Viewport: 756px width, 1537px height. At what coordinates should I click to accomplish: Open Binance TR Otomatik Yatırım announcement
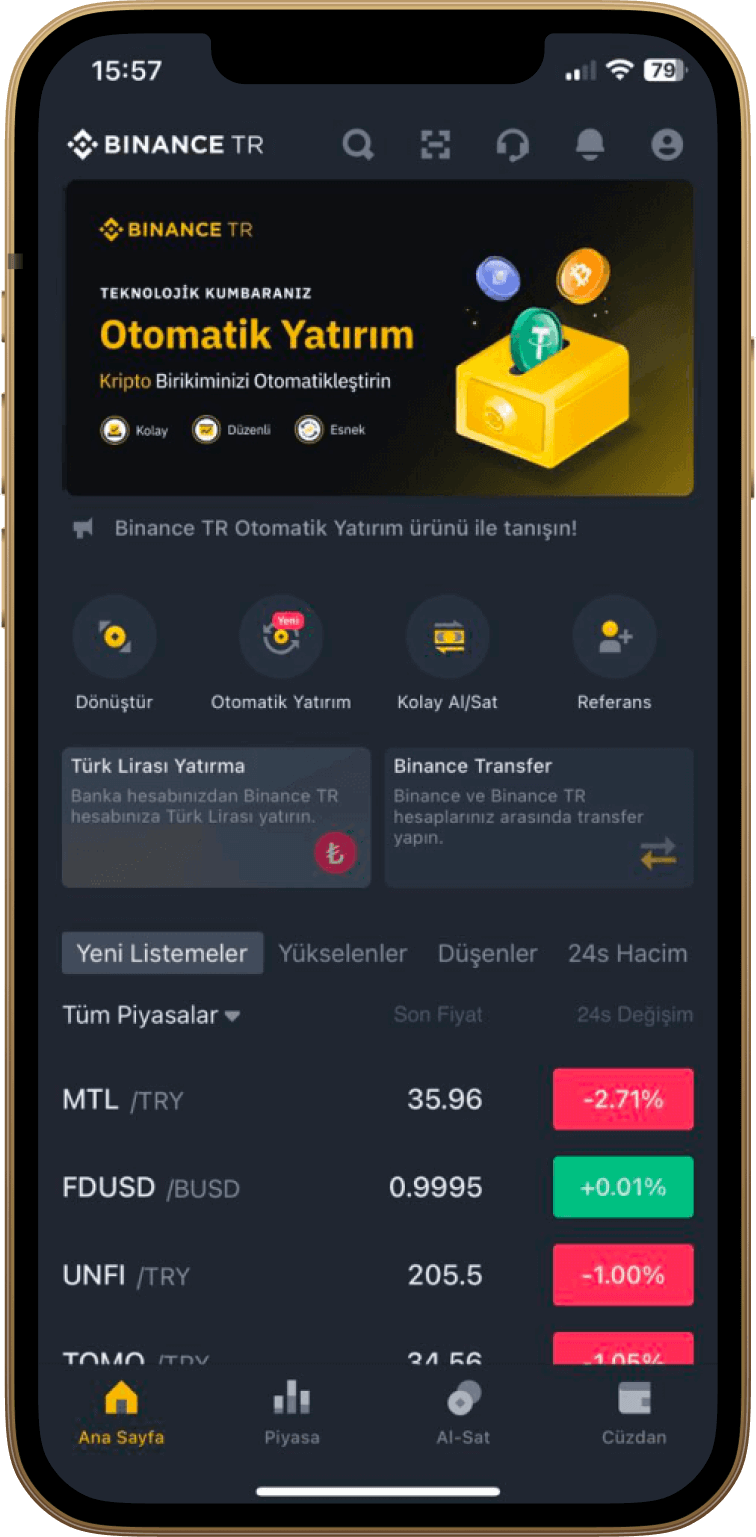345,528
